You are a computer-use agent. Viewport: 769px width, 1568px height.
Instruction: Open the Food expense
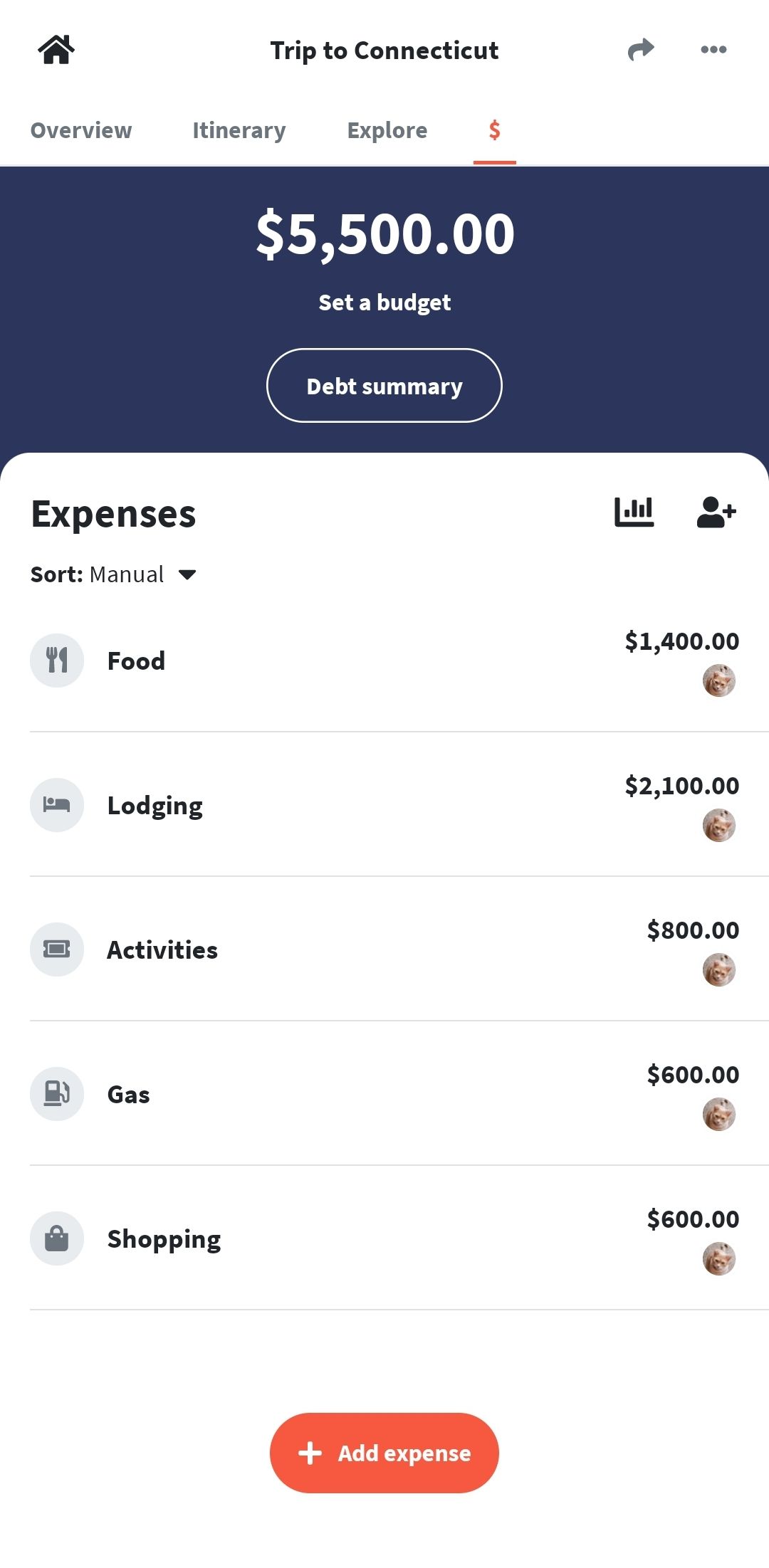[384, 661]
